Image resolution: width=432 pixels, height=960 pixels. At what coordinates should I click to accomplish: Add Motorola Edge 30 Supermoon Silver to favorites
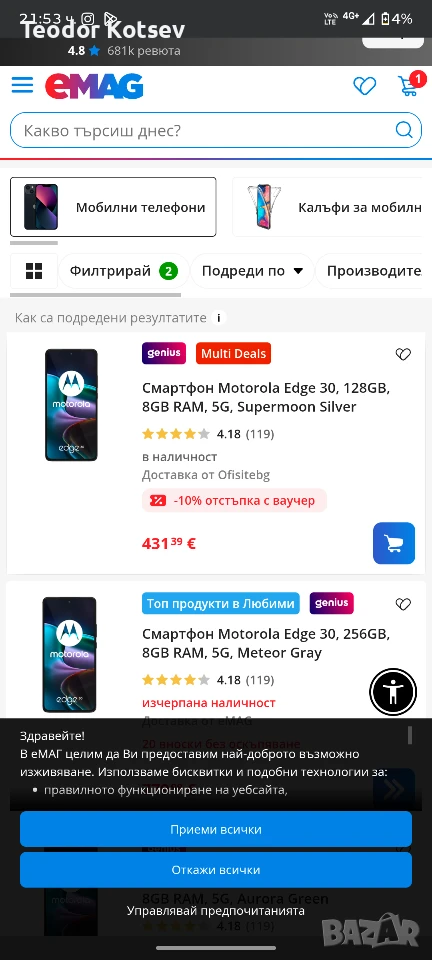[403, 354]
